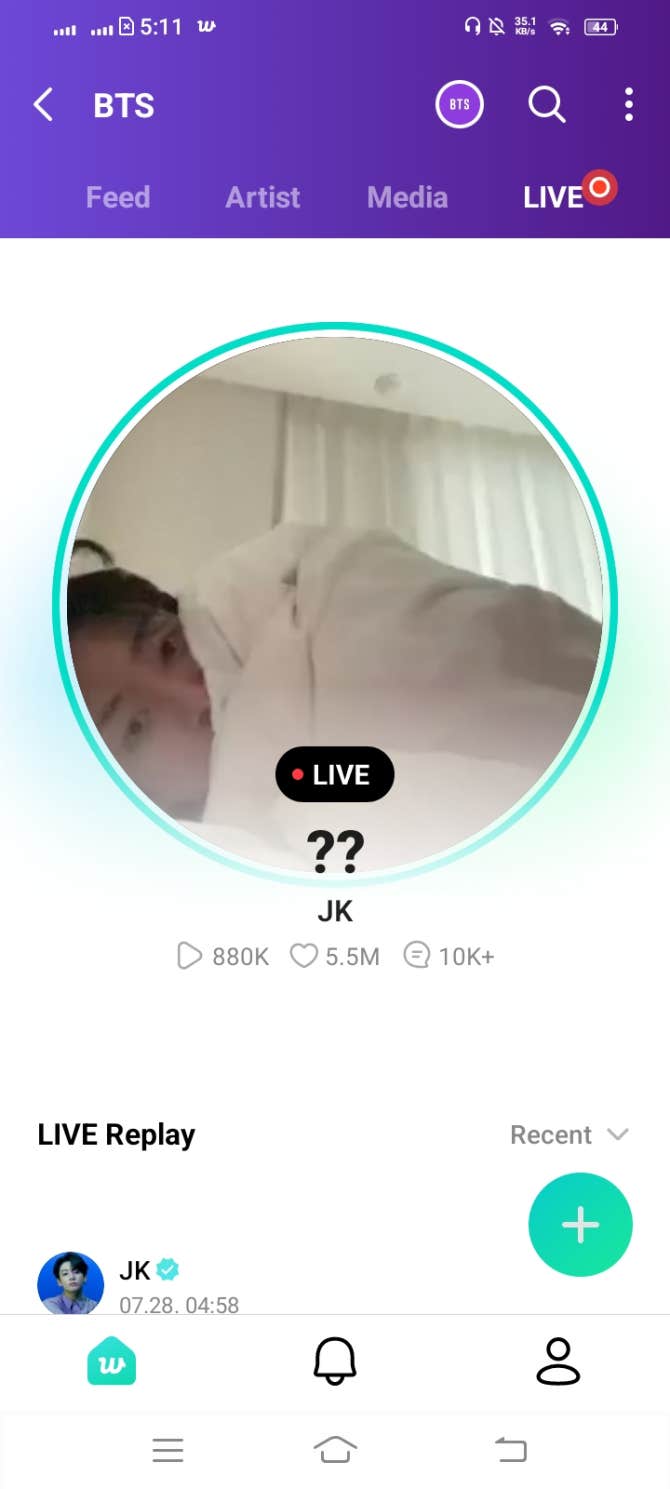Image resolution: width=670 pixels, height=1489 pixels.
Task: Open the notifications bell
Action: [335, 1362]
